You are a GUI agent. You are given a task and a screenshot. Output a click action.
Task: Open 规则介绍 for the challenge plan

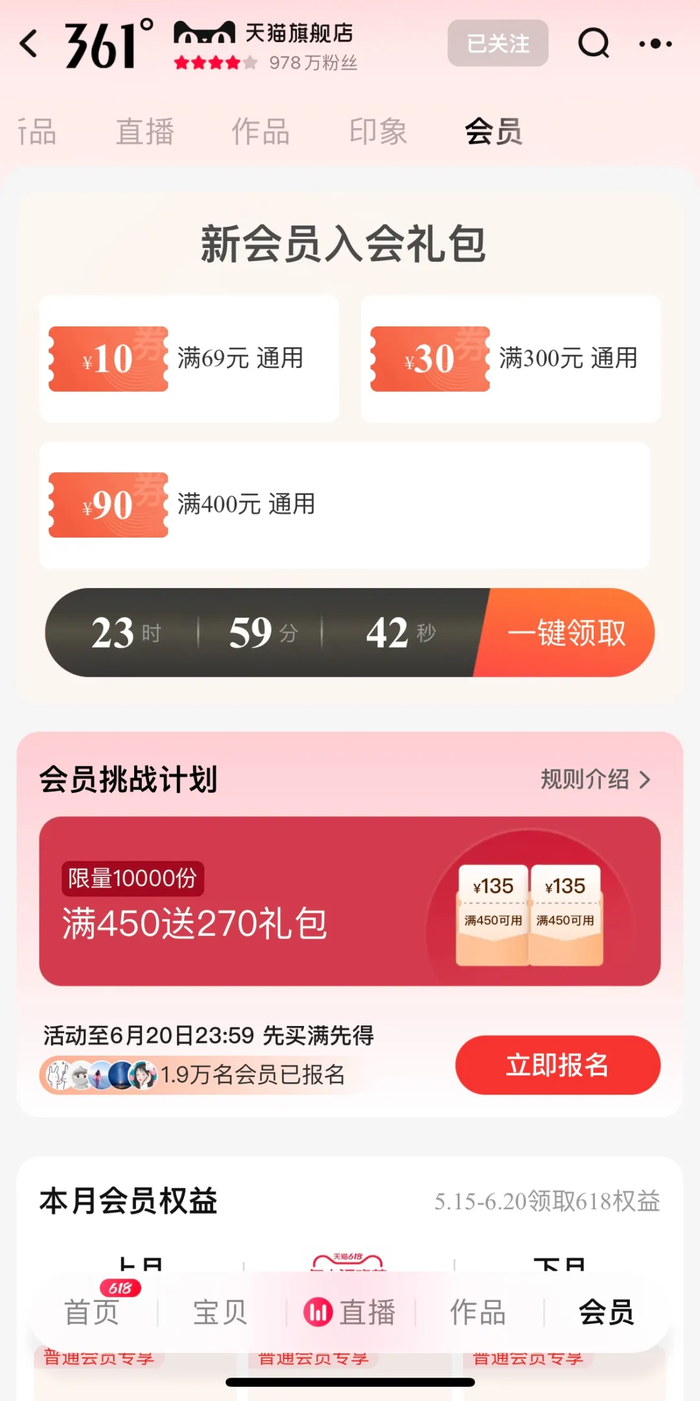click(x=595, y=780)
